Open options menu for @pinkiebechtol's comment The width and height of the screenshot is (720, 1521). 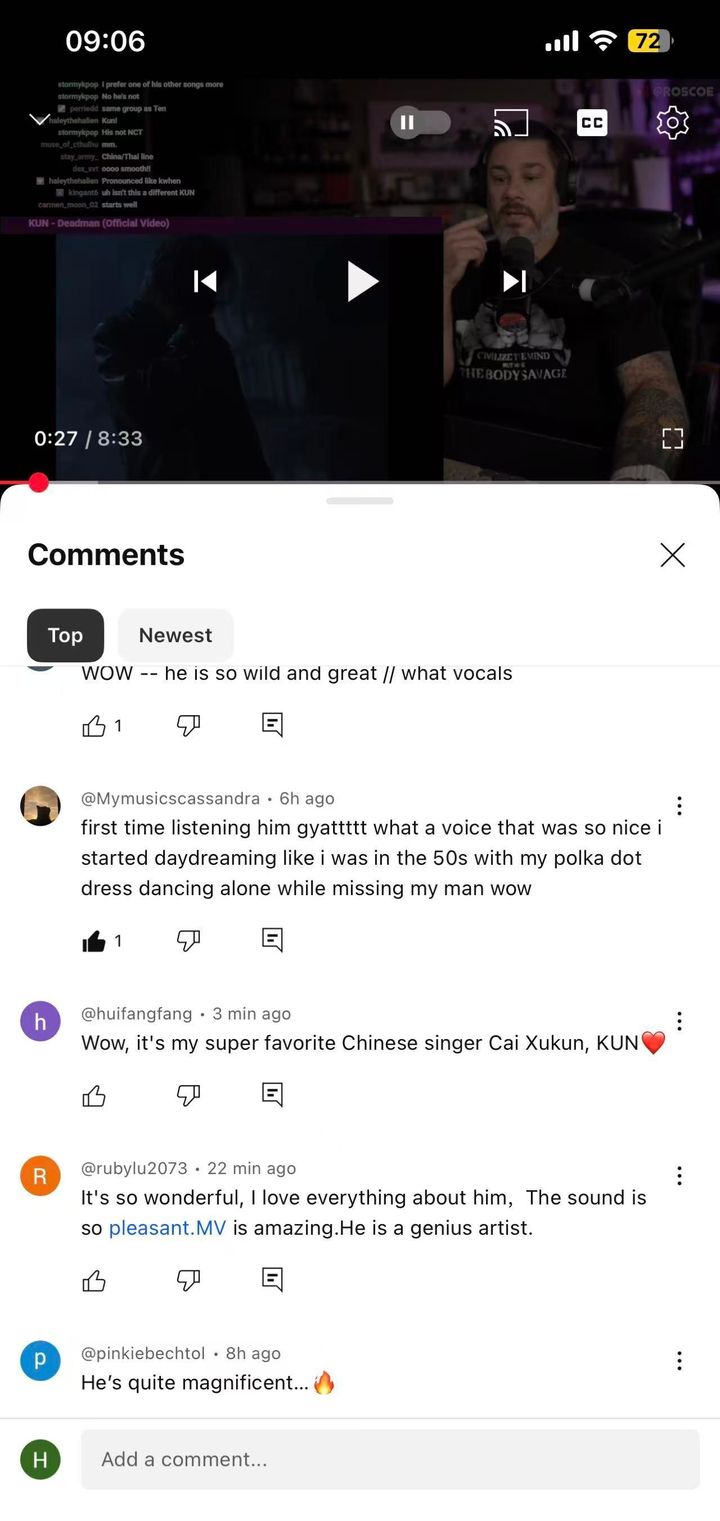pyautogui.click(x=679, y=1361)
